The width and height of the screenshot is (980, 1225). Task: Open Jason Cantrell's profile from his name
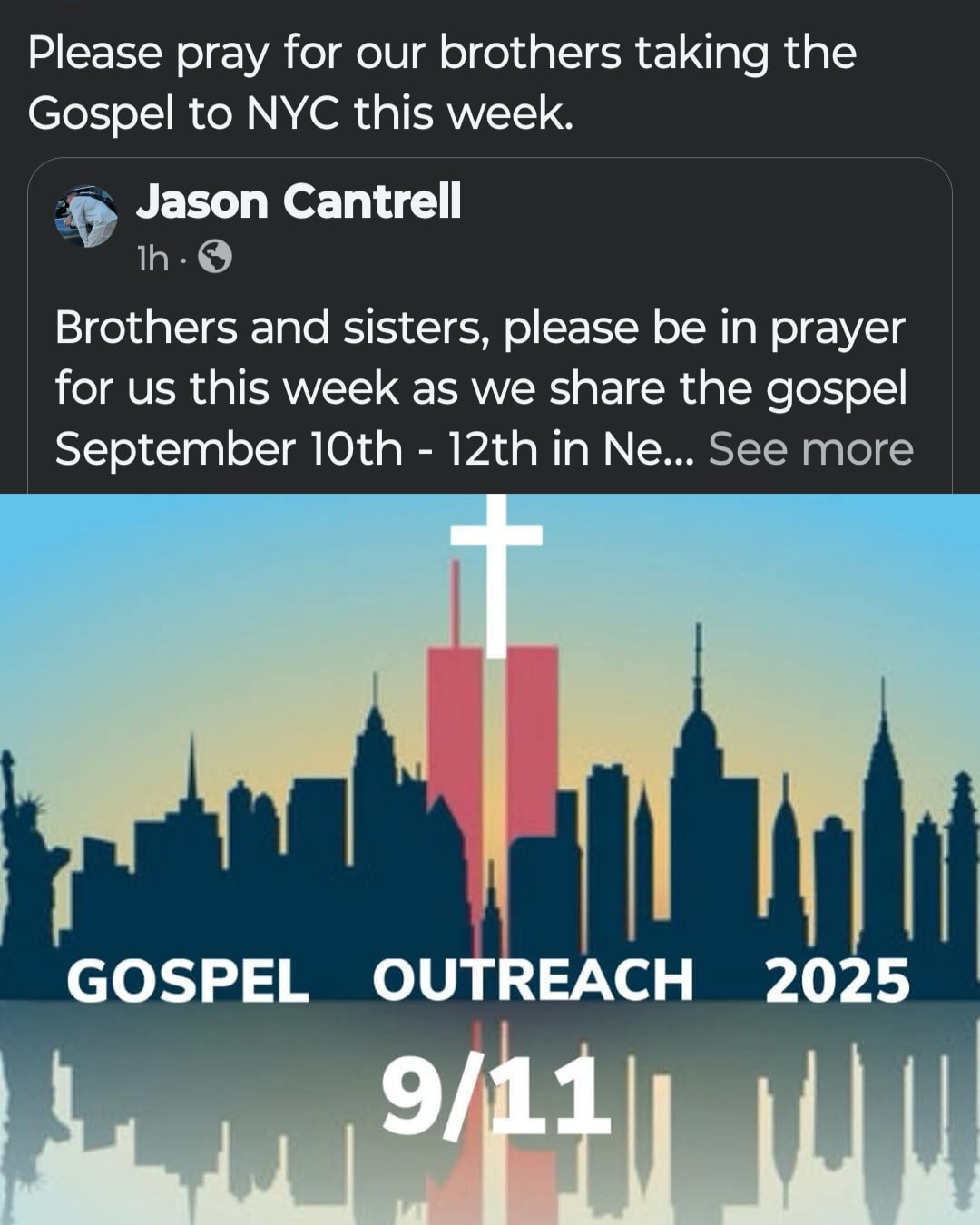coord(299,201)
